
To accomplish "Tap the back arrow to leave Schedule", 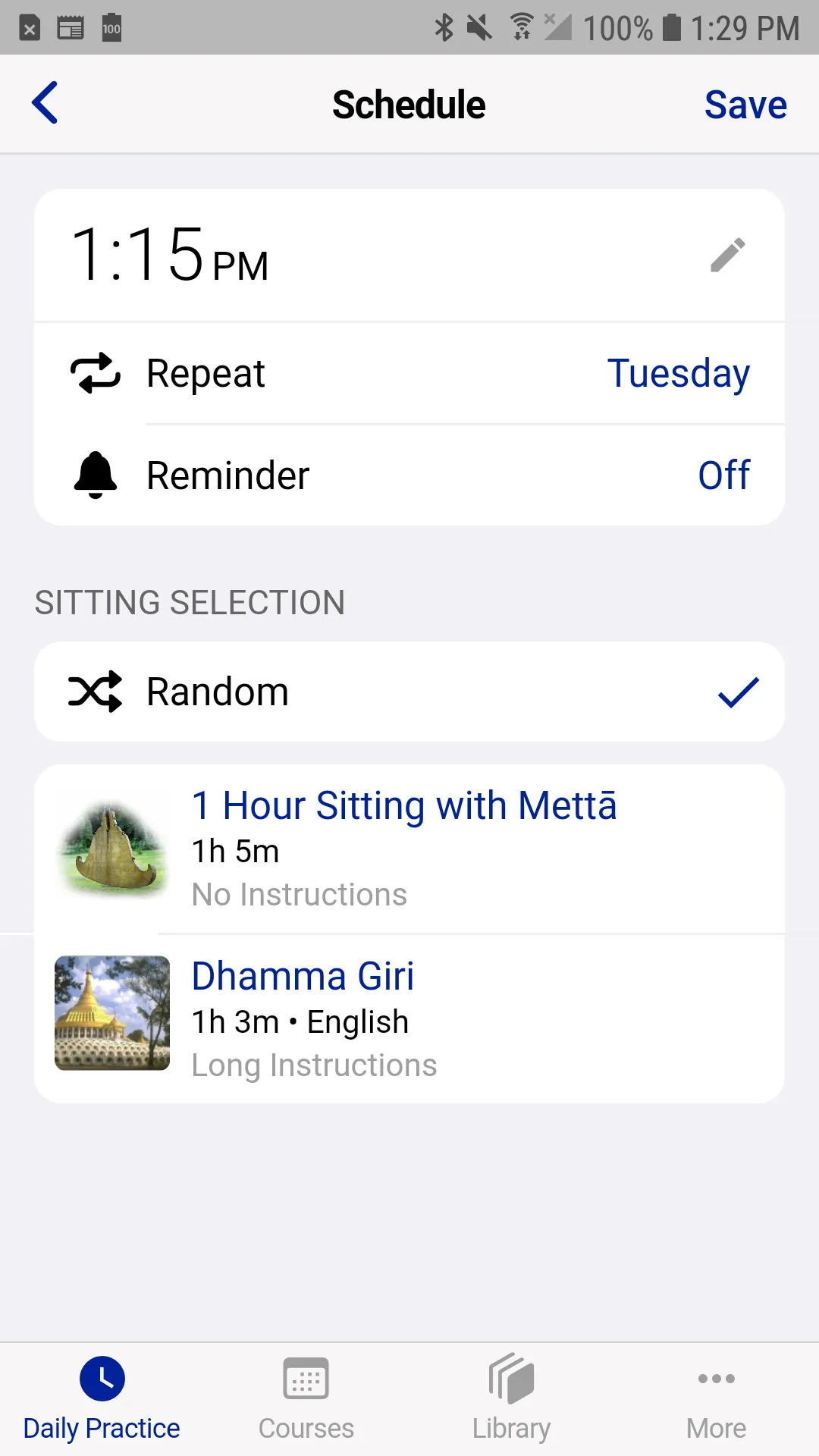I will tap(44, 103).
